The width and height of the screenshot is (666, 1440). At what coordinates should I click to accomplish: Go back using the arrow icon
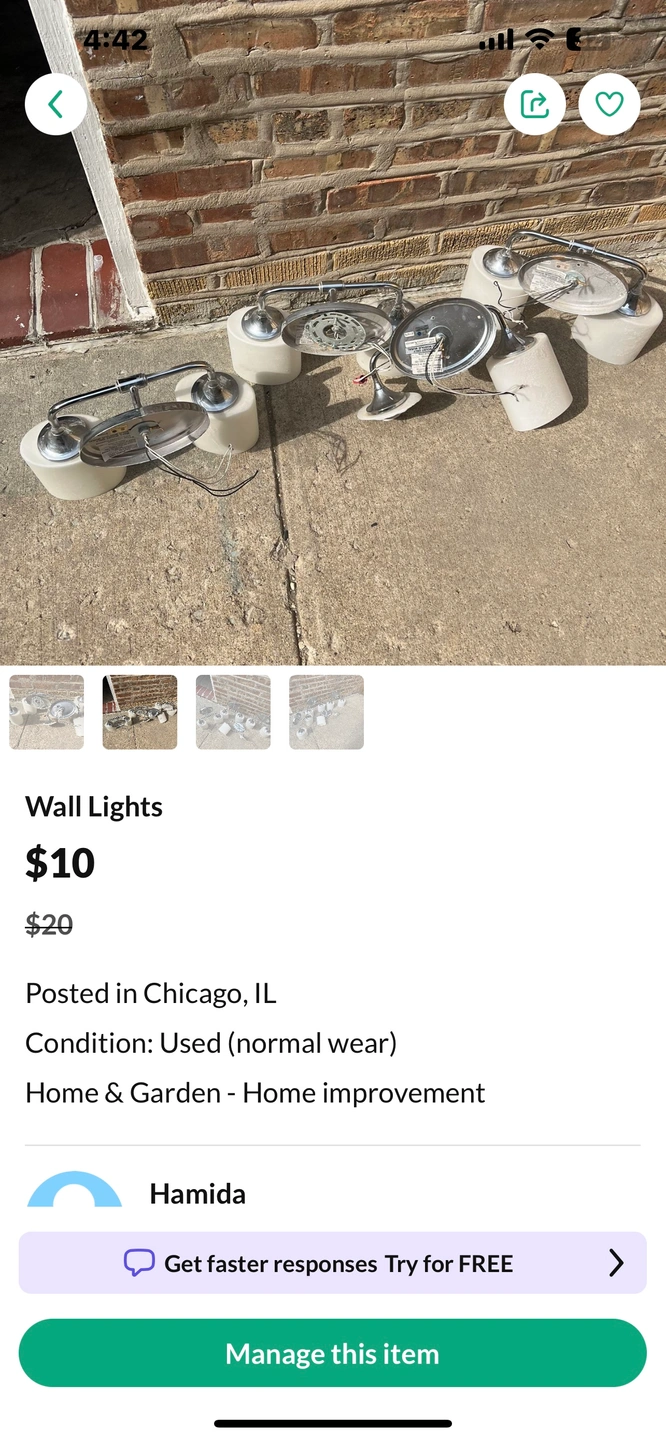click(x=55, y=104)
